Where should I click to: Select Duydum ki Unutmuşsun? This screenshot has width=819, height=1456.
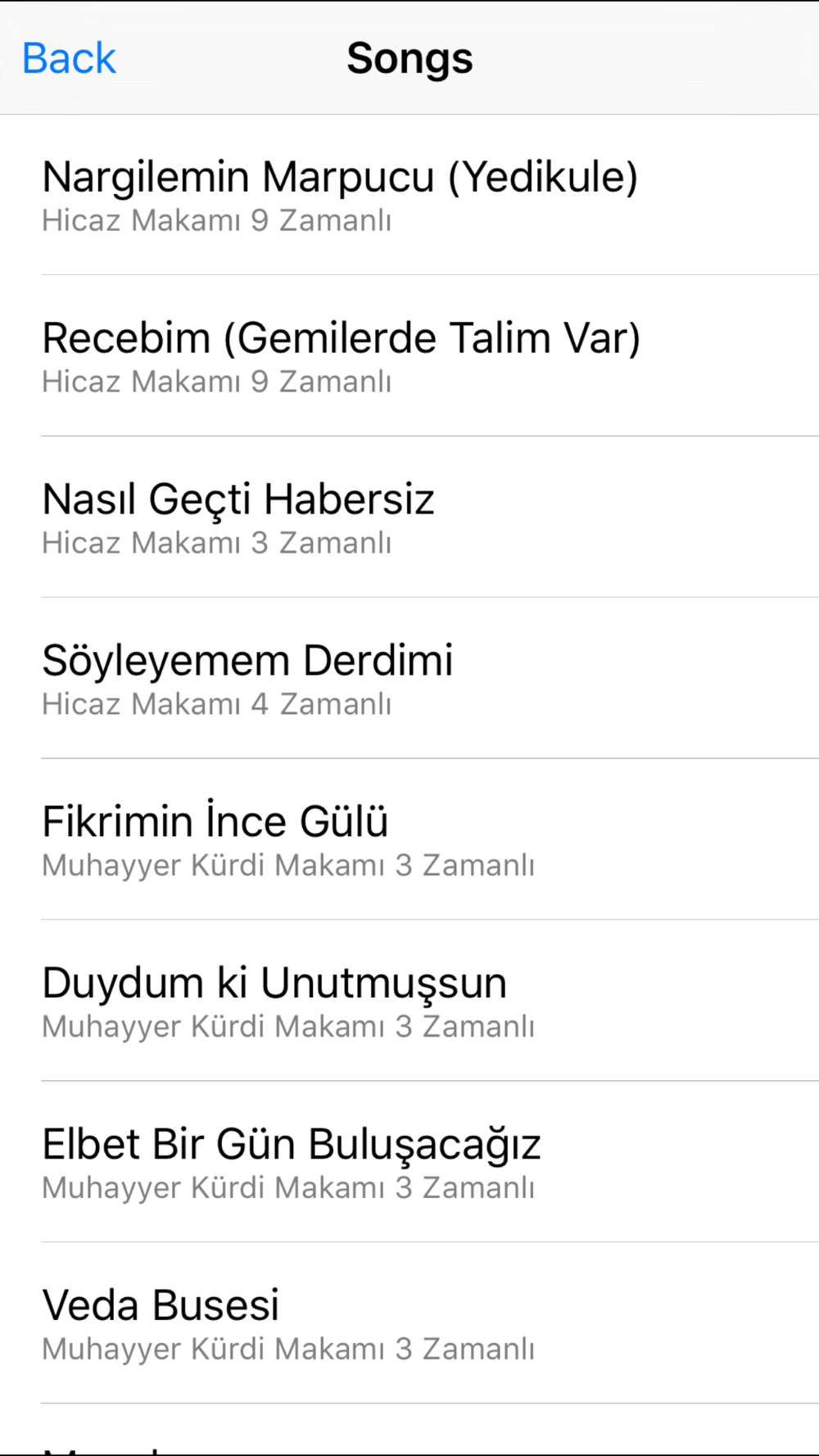tap(409, 1001)
